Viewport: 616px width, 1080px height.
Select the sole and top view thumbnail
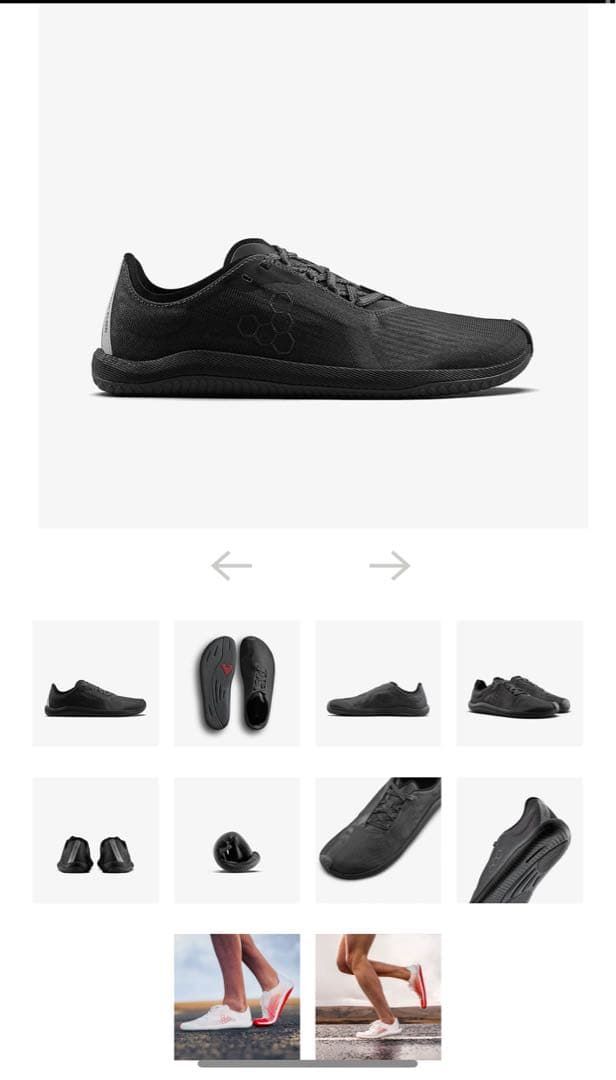pyautogui.click(x=237, y=683)
